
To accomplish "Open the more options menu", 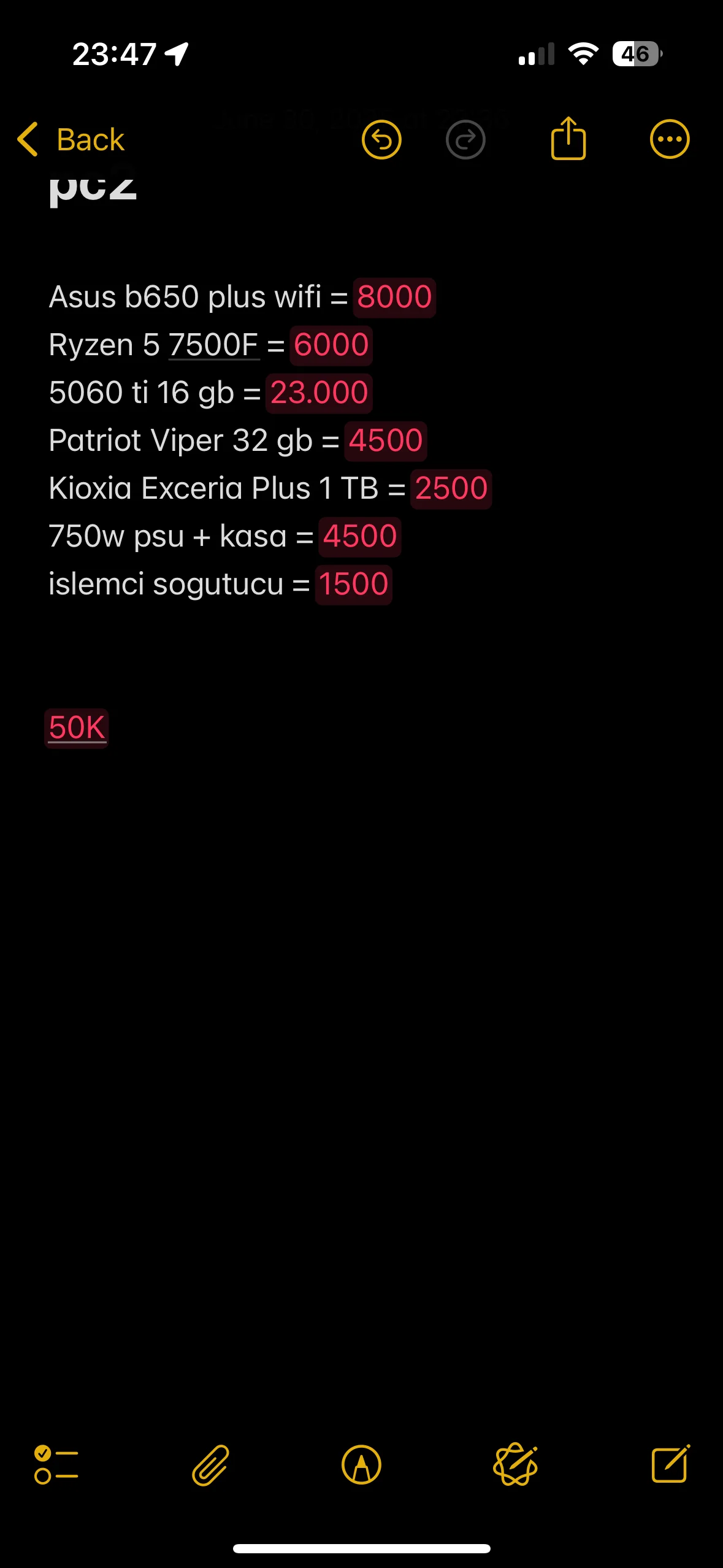I will coord(669,140).
